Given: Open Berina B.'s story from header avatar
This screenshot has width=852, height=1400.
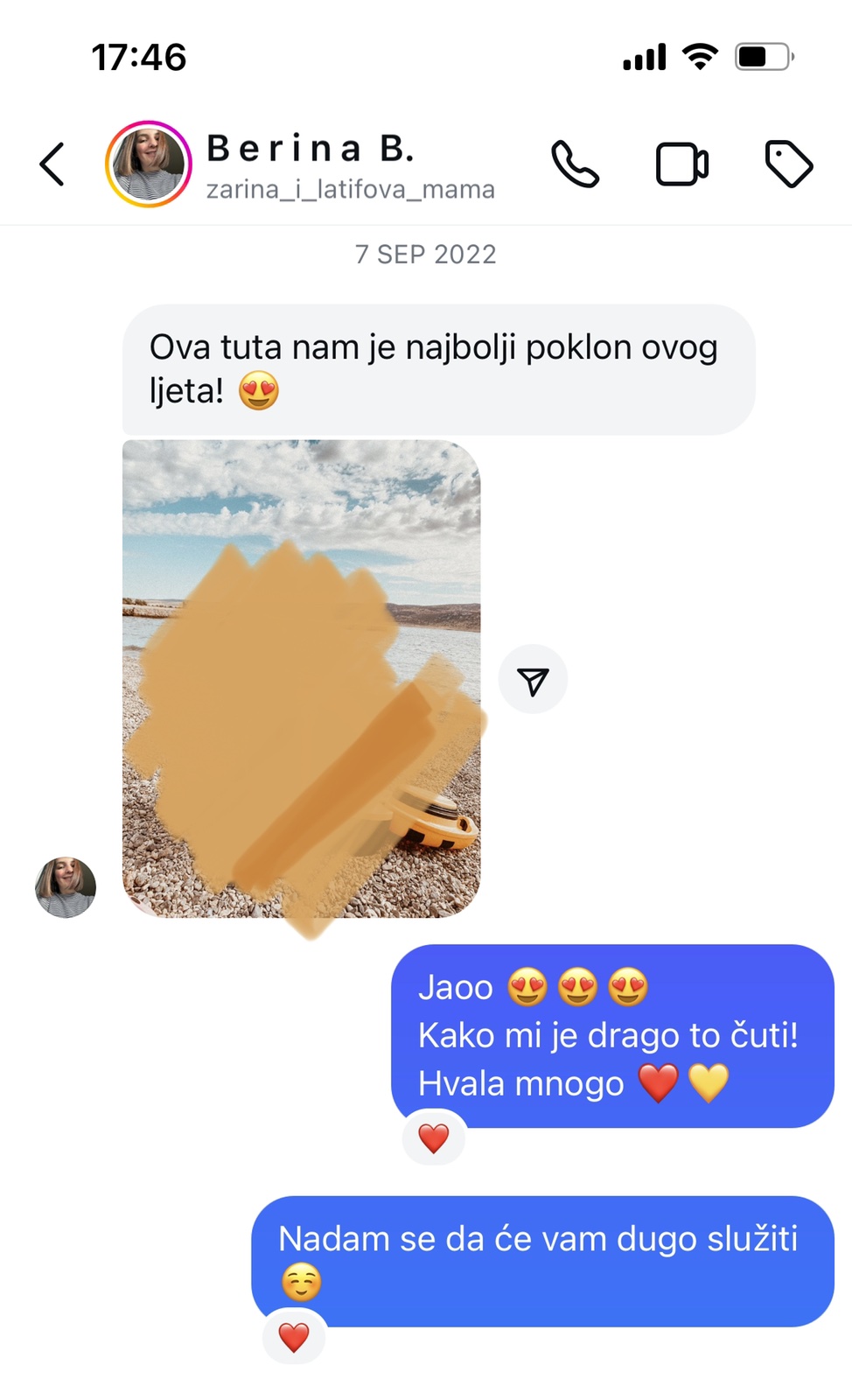Looking at the screenshot, I should pos(149,164).
